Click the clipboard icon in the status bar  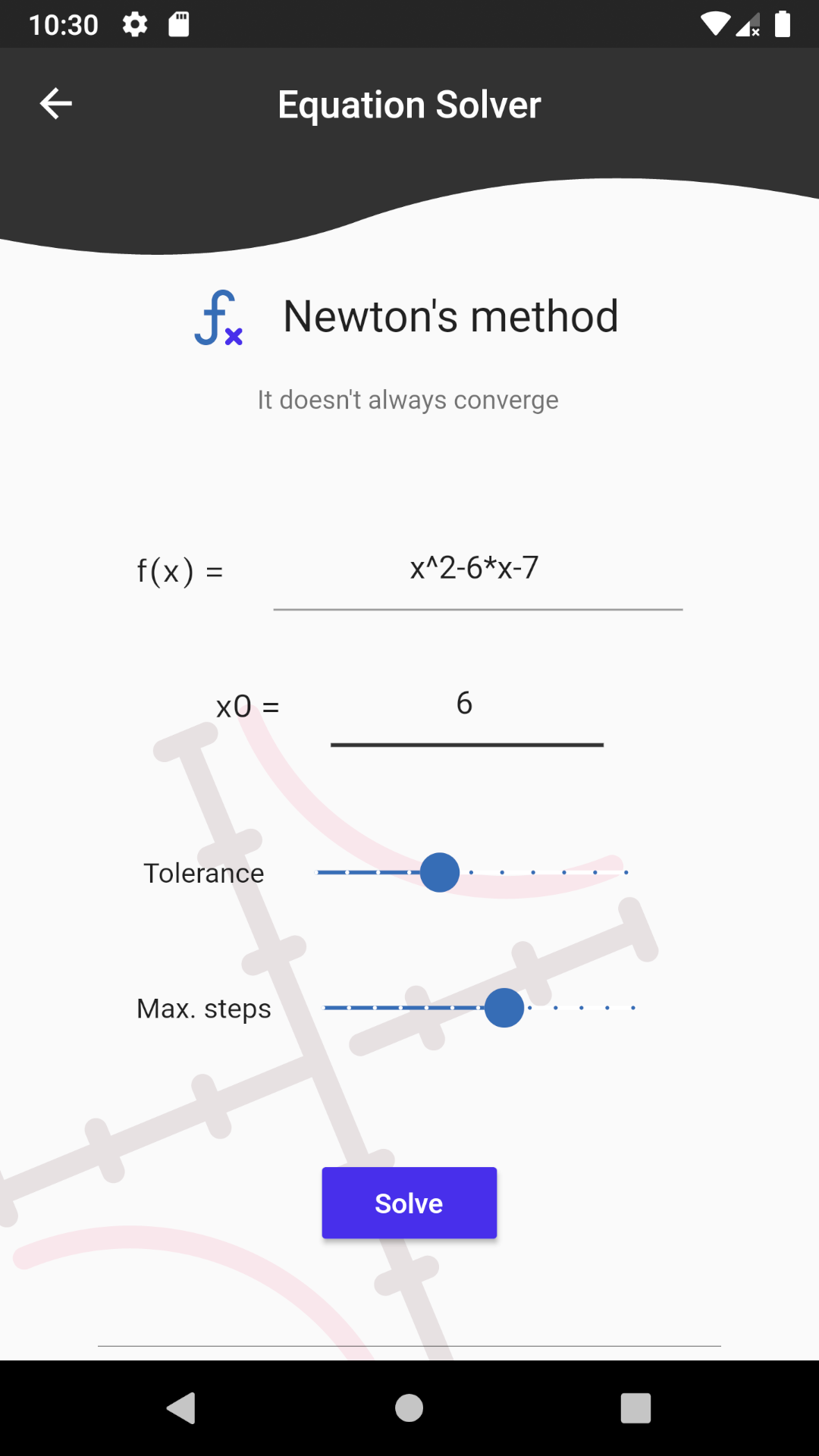pos(179,24)
